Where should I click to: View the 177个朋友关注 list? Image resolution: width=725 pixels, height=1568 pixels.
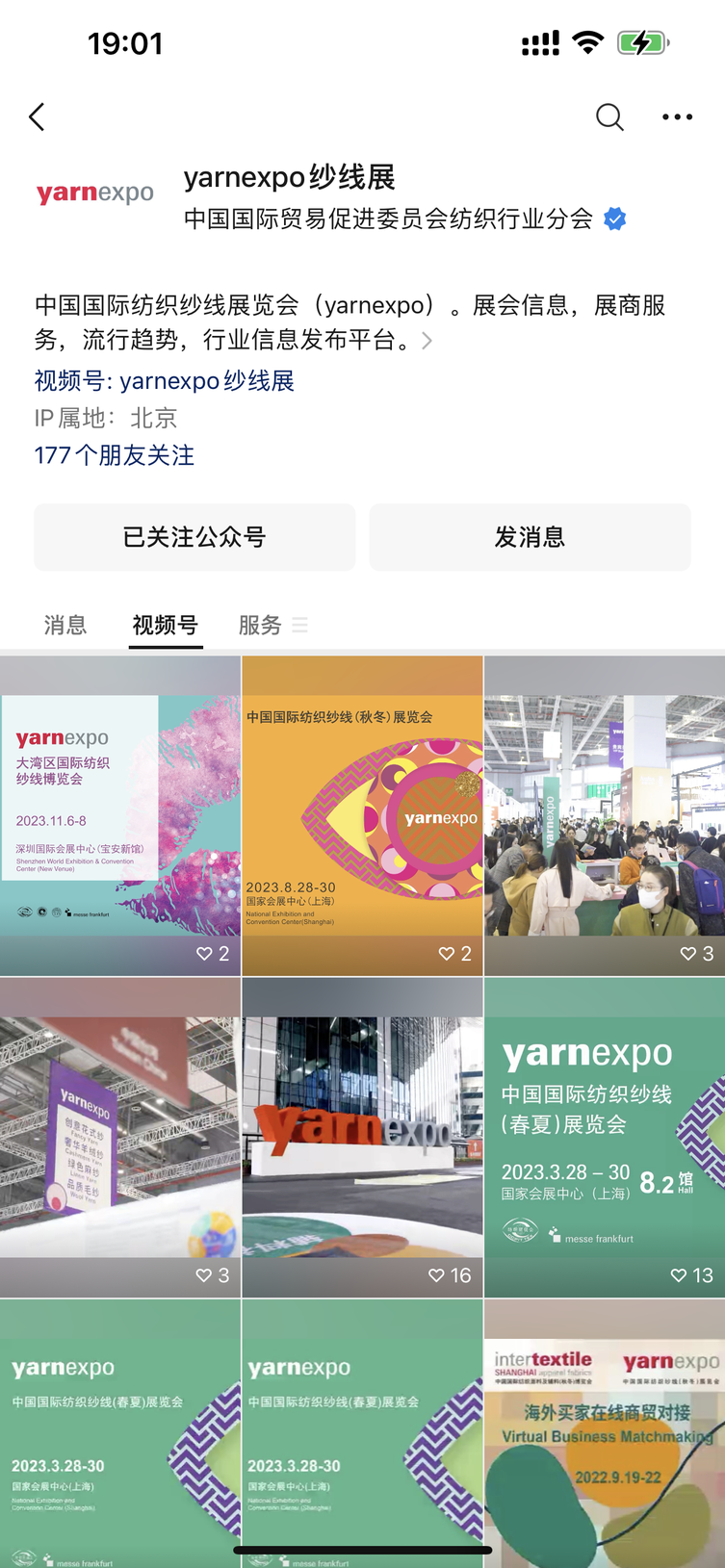pyautogui.click(x=115, y=455)
